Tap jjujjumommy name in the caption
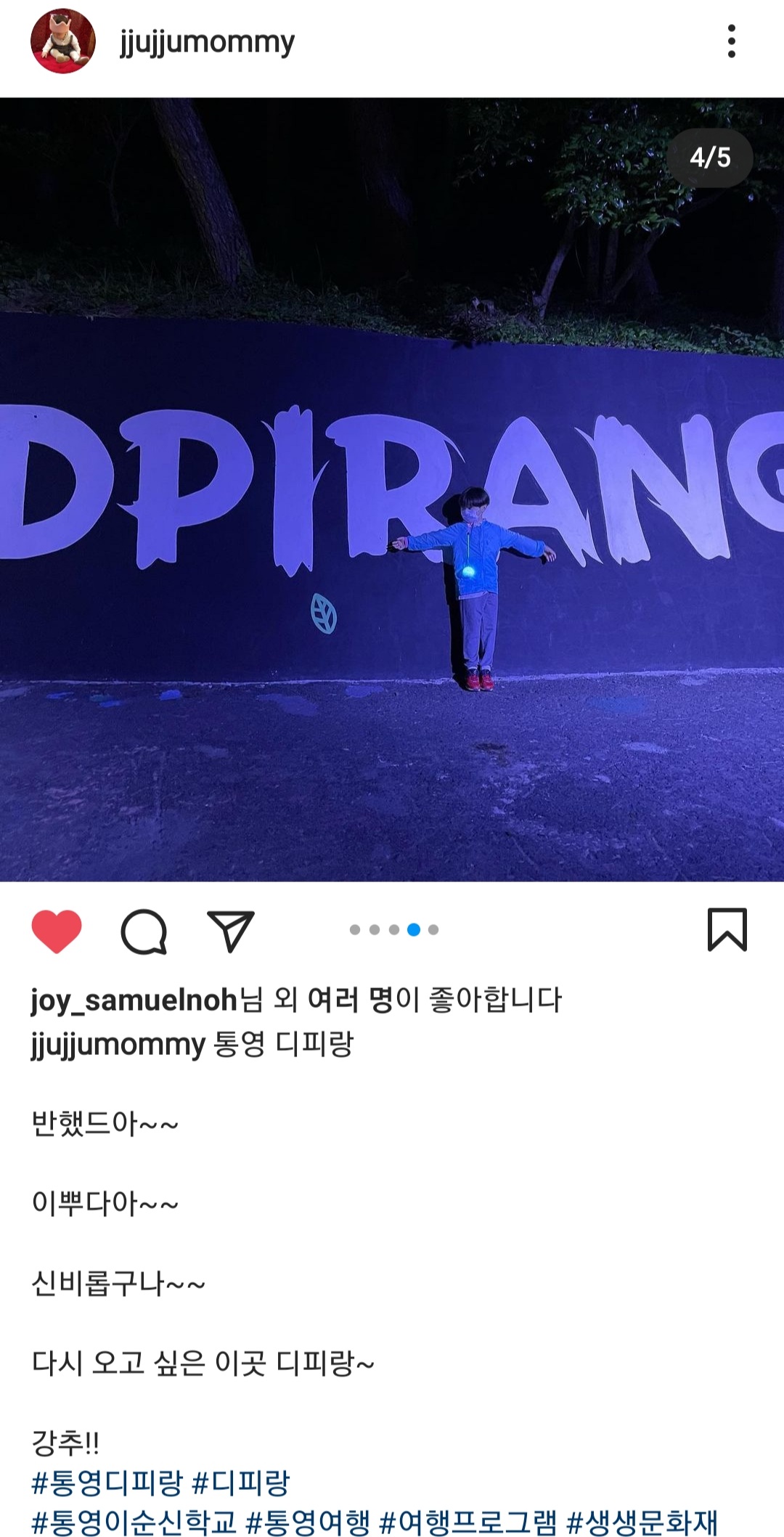This screenshot has width=784, height=1537. tap(118, 1045)
